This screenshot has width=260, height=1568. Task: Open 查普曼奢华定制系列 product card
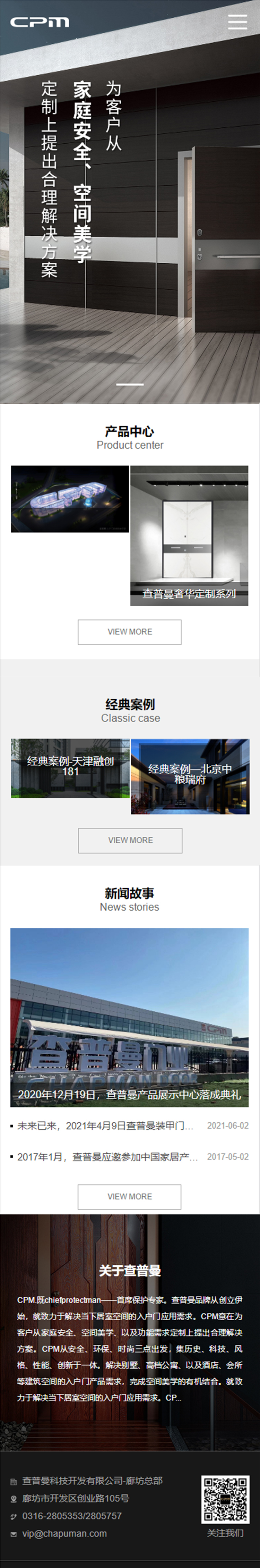[x=189, y=535]
